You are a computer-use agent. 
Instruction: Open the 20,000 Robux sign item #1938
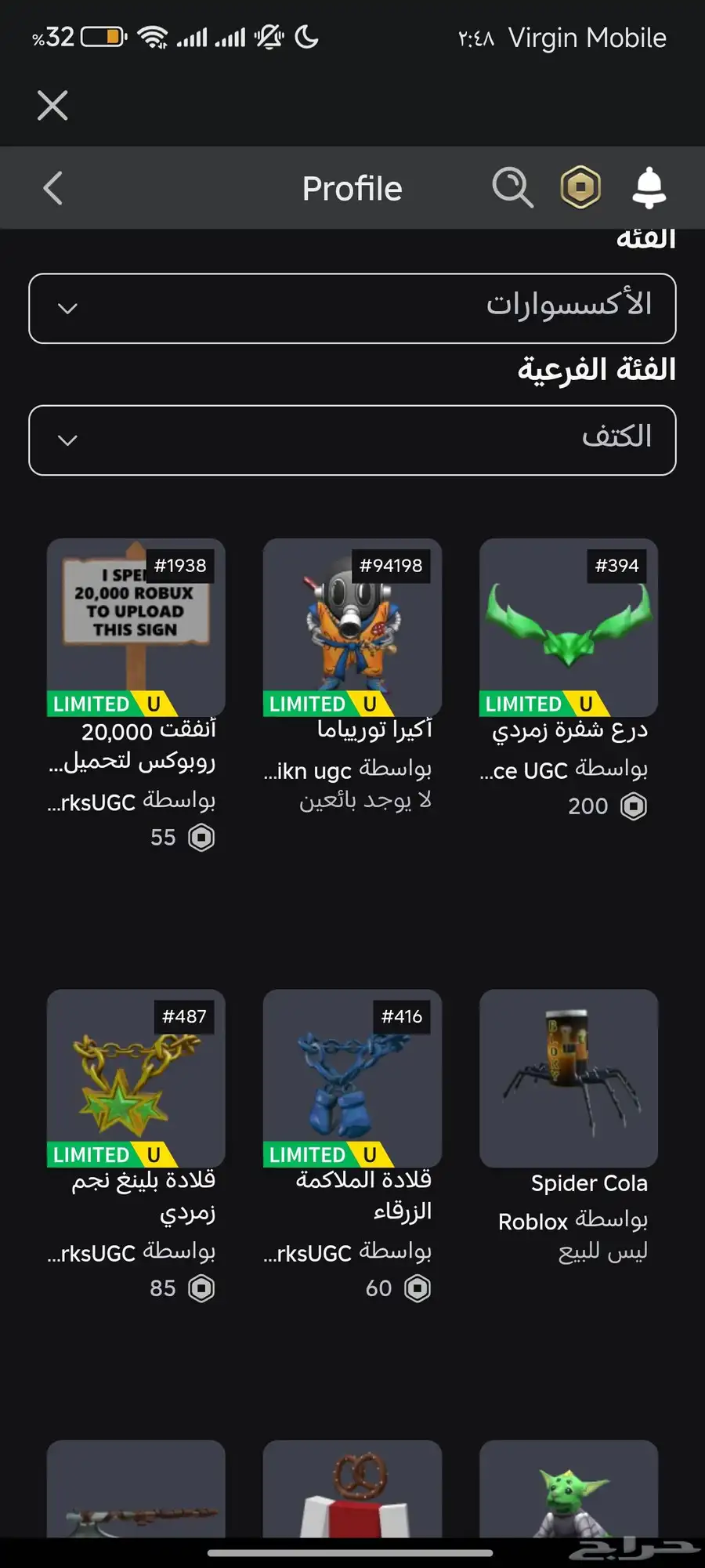tap(136, 627)
